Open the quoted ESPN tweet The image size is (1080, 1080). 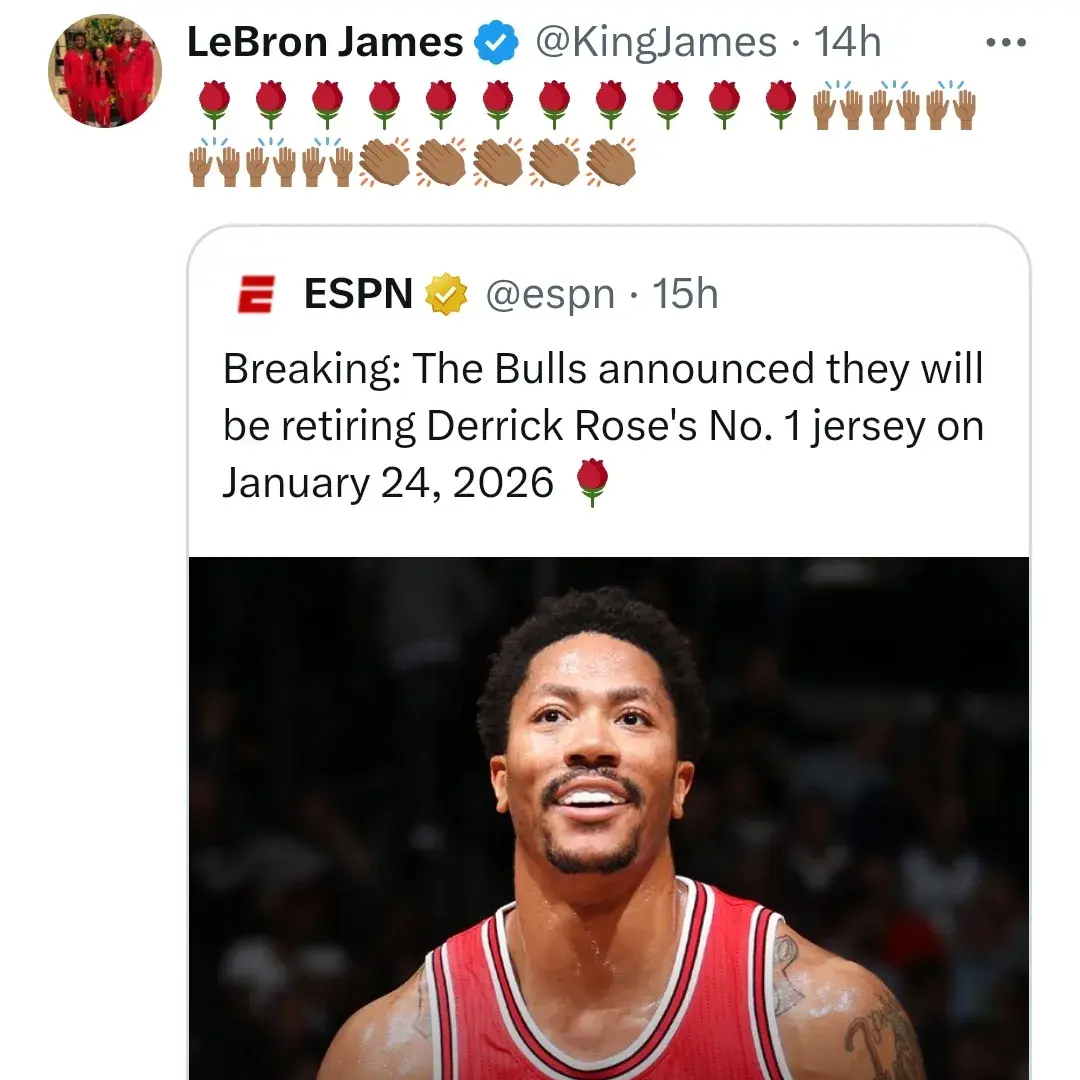click(x=604, y=425)
